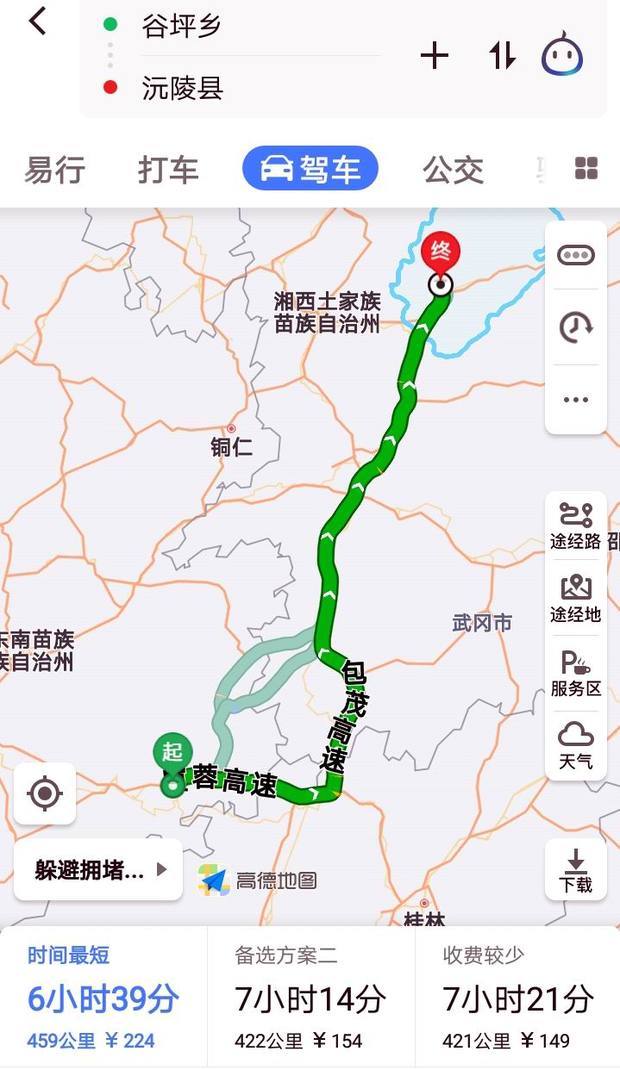The height and width of the screenshot is (1070, 620).
Task: Edit the starting point 谷坪乡
Action: [x=181, y=26]
